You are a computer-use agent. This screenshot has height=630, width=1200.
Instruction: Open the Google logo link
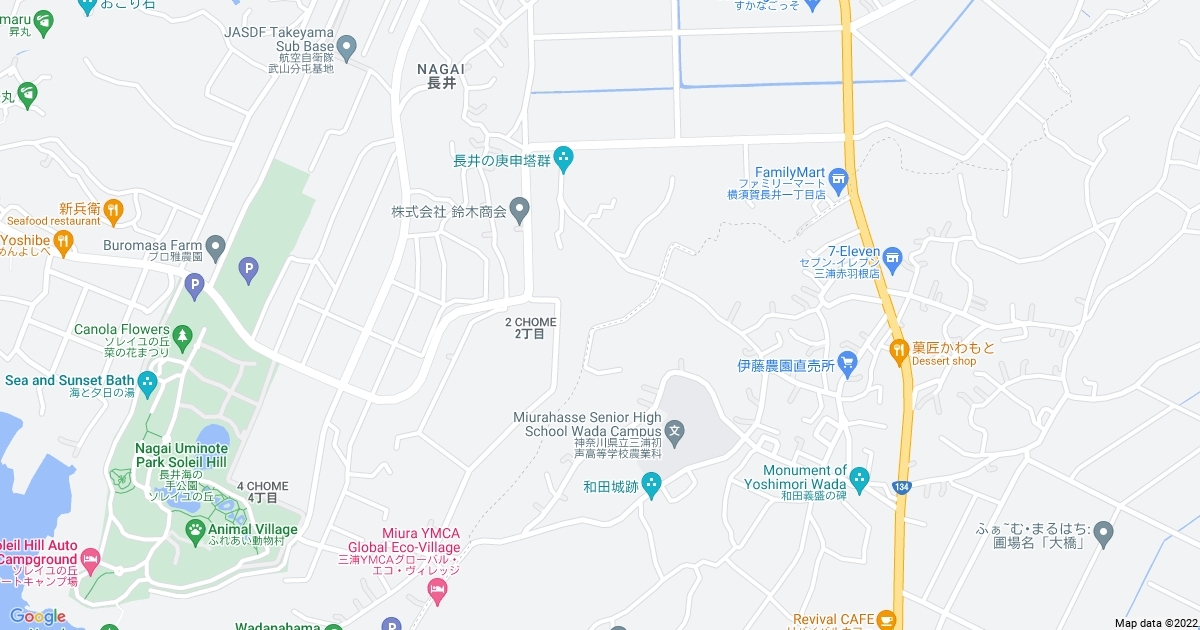click(37, 616)
